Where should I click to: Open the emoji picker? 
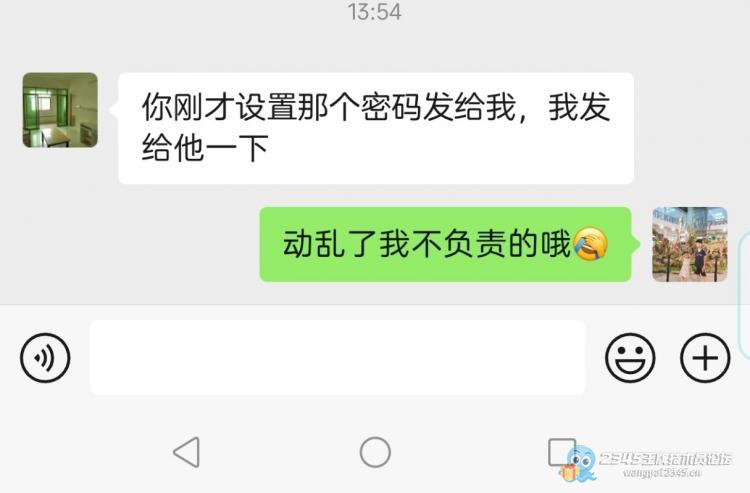click(x=630, y=357)
